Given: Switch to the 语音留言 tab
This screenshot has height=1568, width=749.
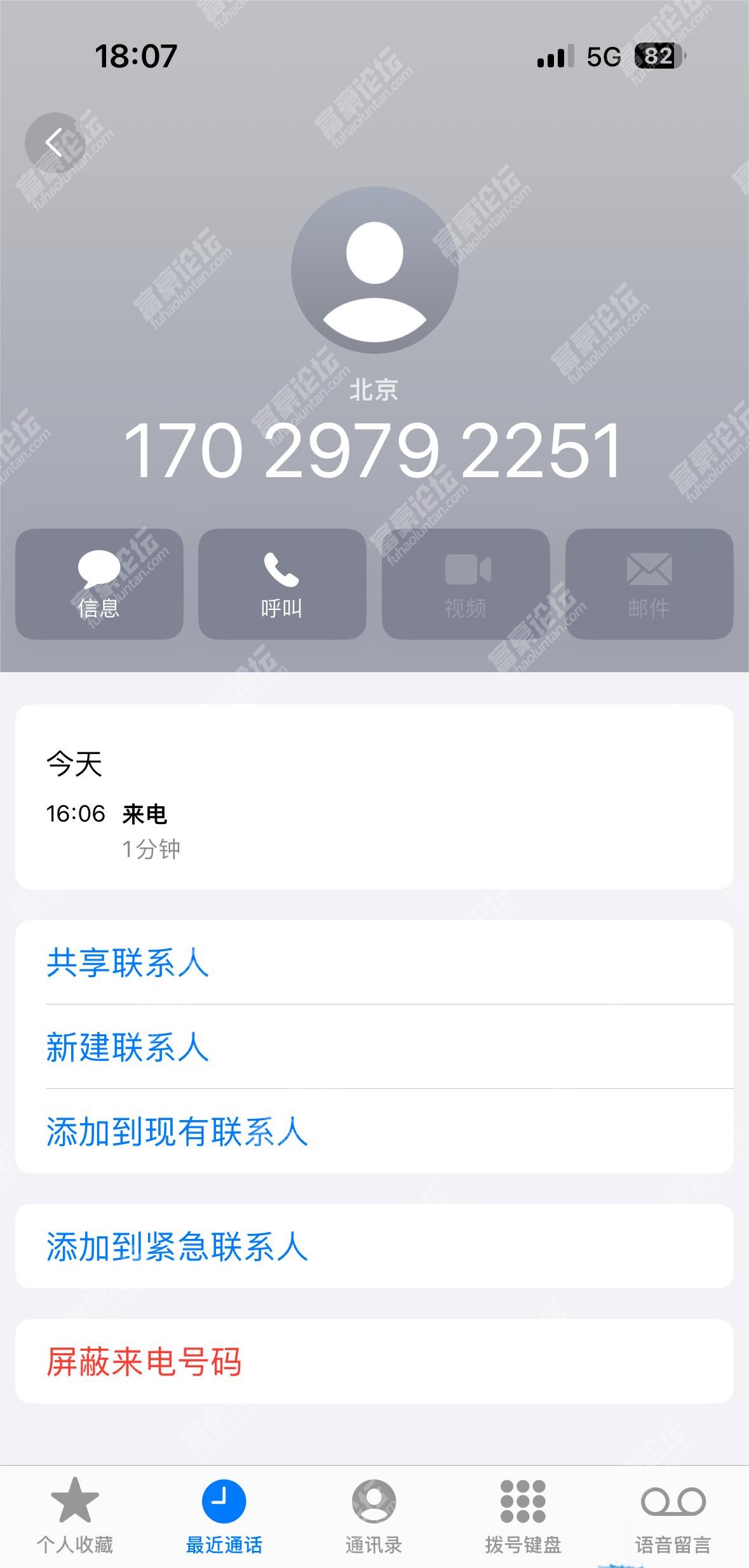Looking at the screenshot, I should (673, 1515).
